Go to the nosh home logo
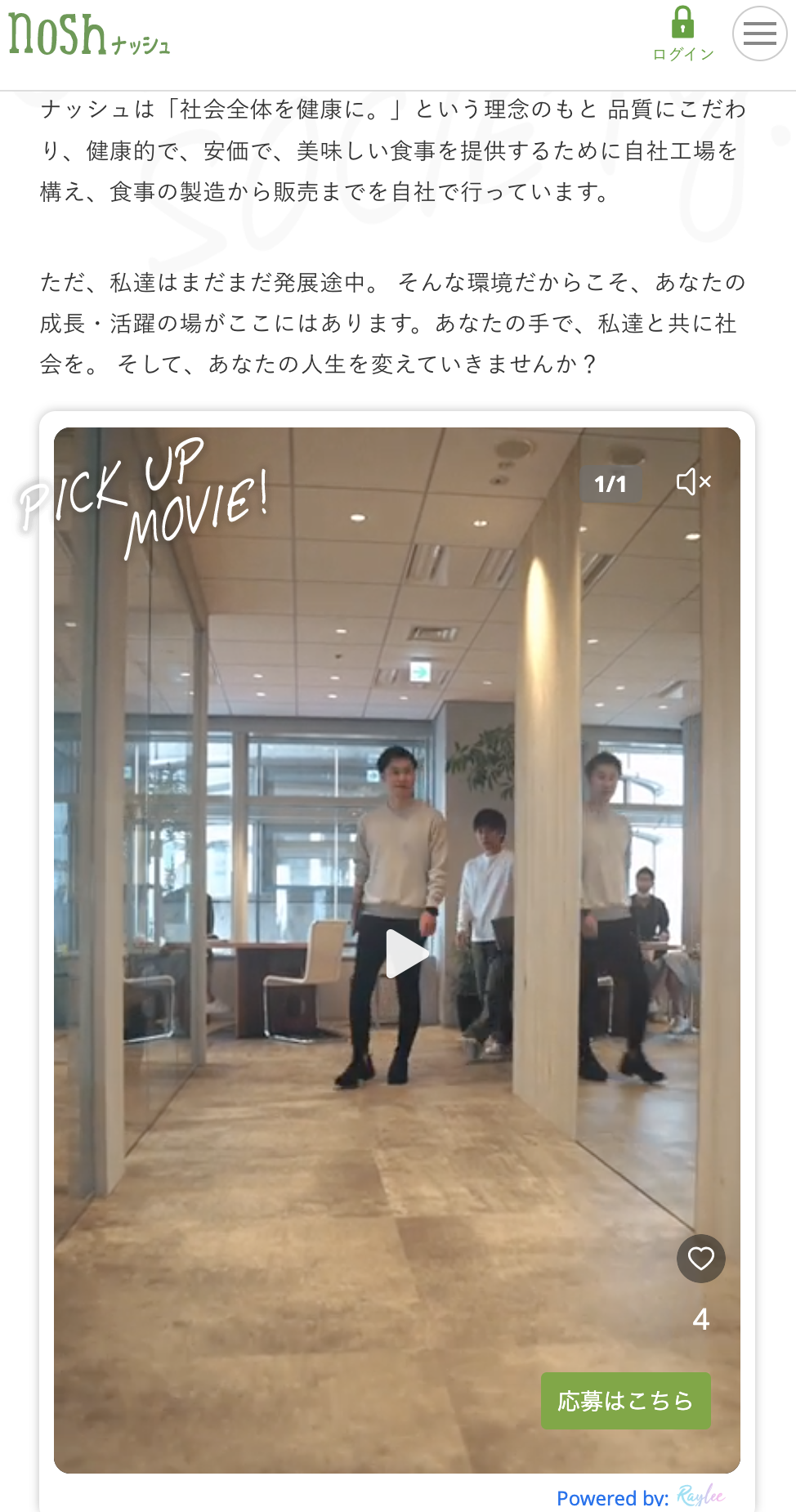Viewport: 796px width, 1512px height. click(89, 34)
